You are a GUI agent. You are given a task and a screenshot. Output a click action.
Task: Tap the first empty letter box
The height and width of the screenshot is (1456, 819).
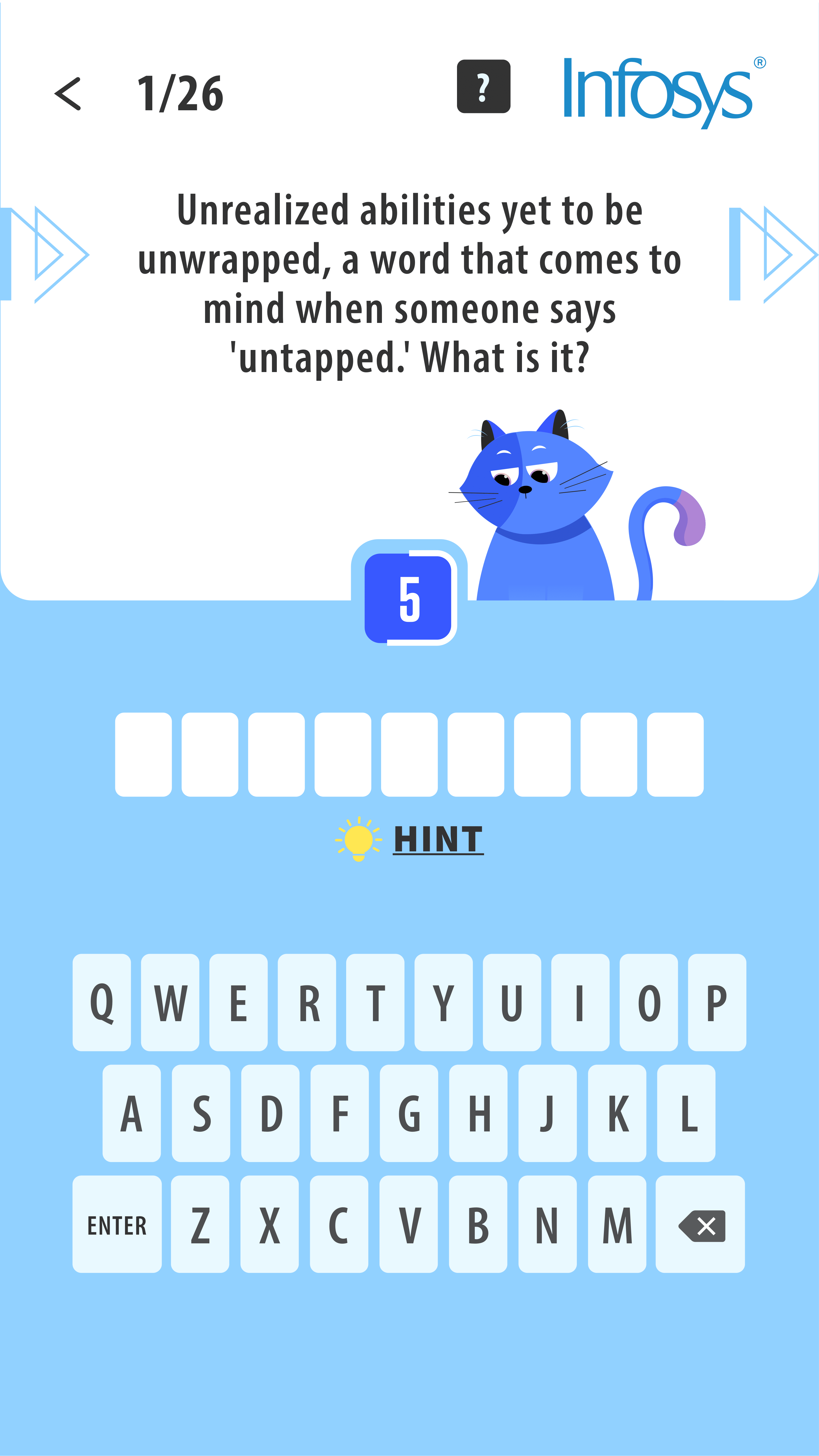coord(143,754)
